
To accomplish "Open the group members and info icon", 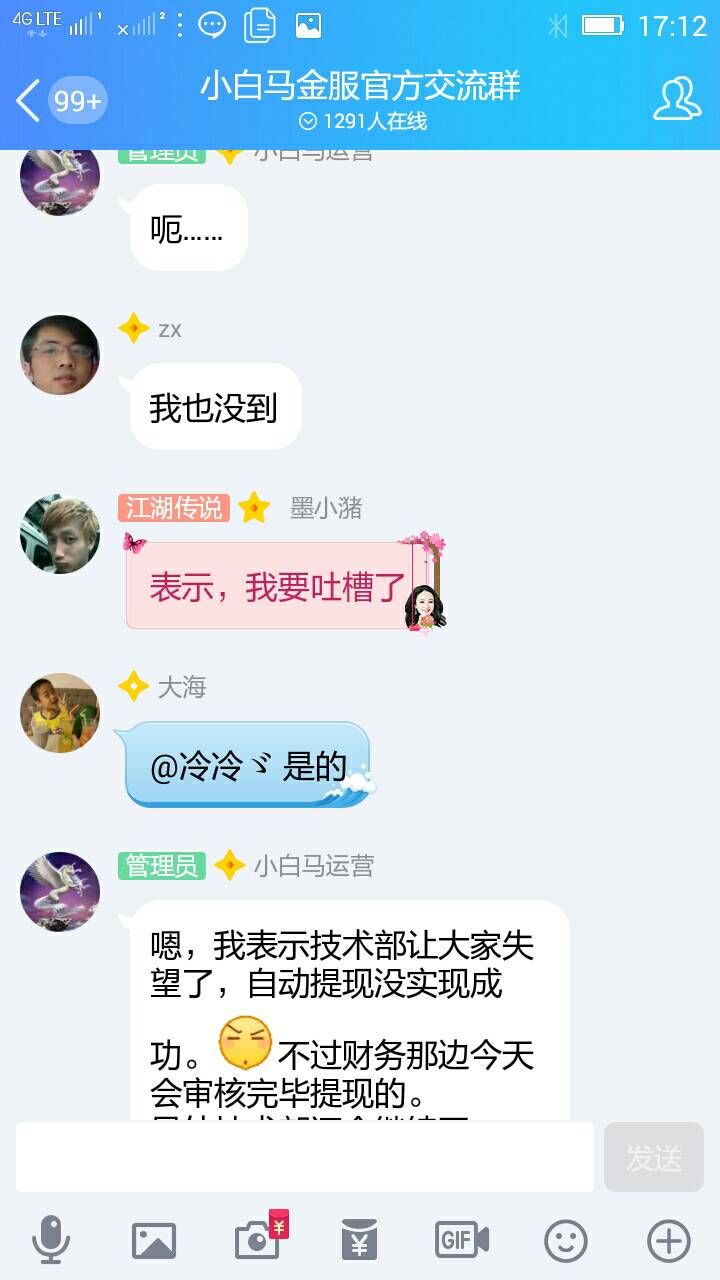I will tap(677, 99).
